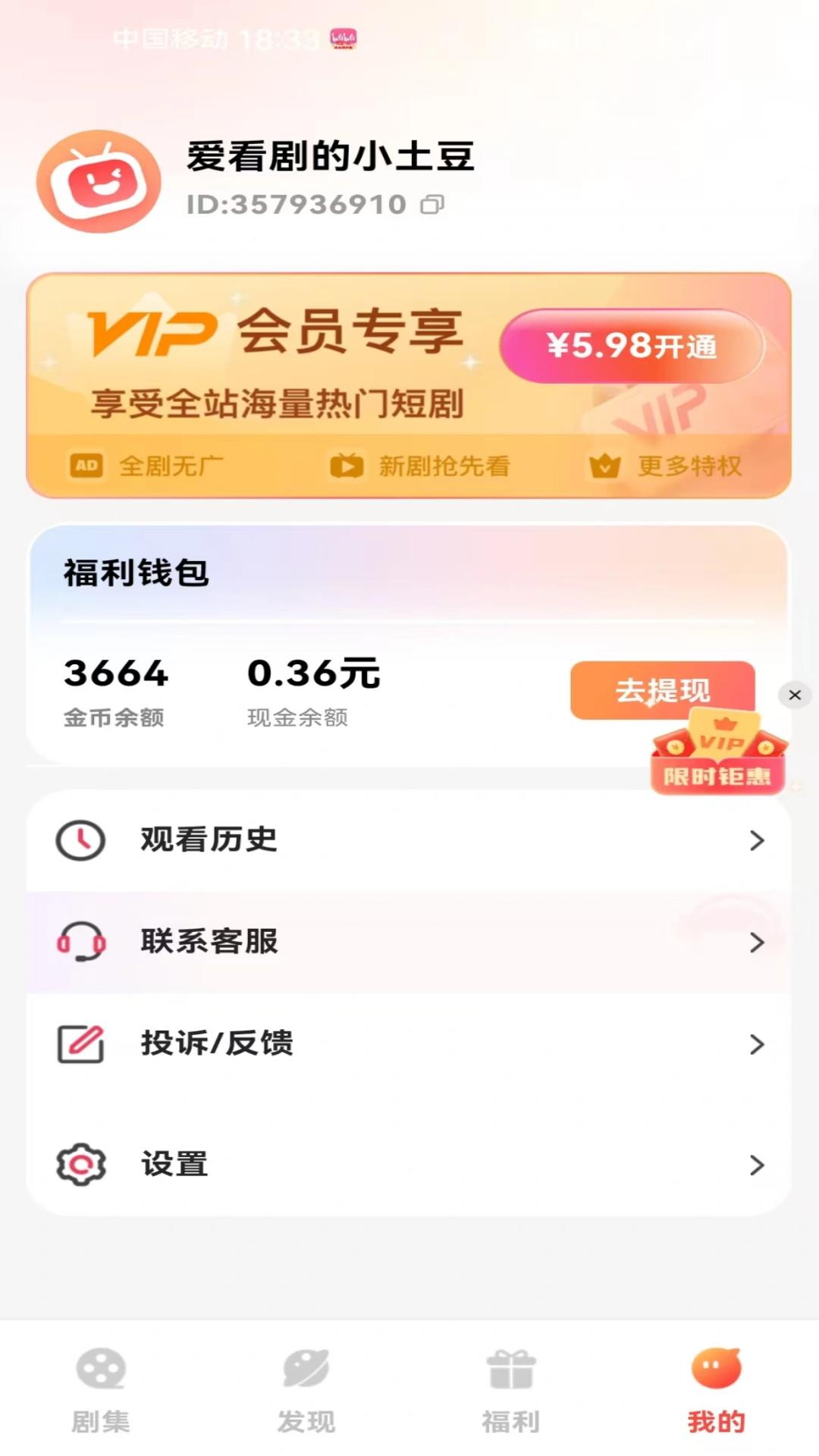The width and height of the screenshot is (819, 1456).
Task: Expand the 观看历史 row chevron
Action: click(756, 839)
